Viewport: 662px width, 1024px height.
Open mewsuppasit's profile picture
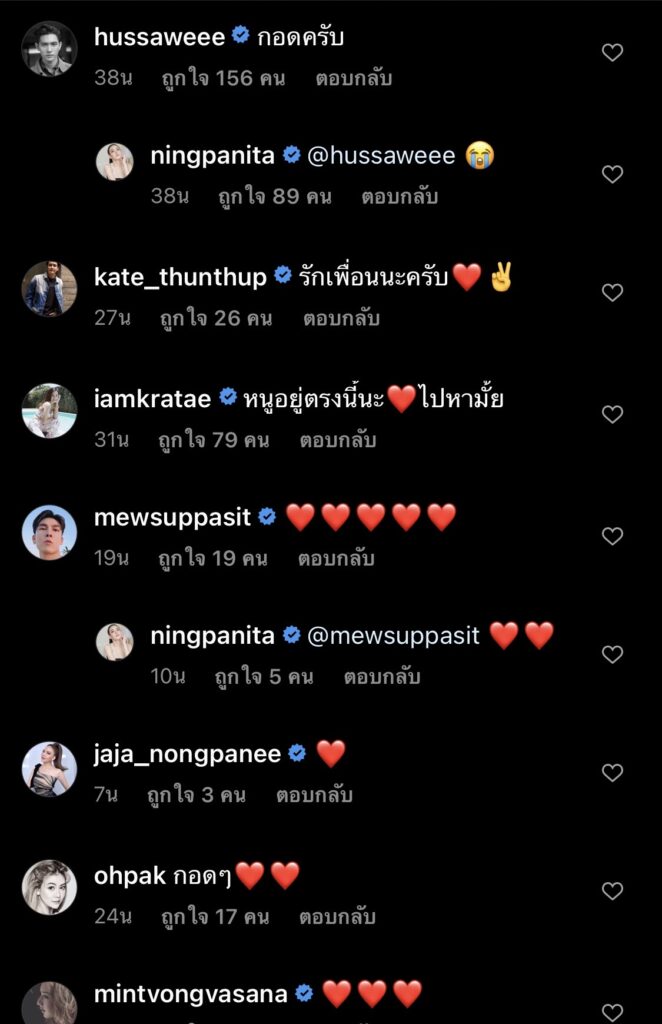pos(49,532)
